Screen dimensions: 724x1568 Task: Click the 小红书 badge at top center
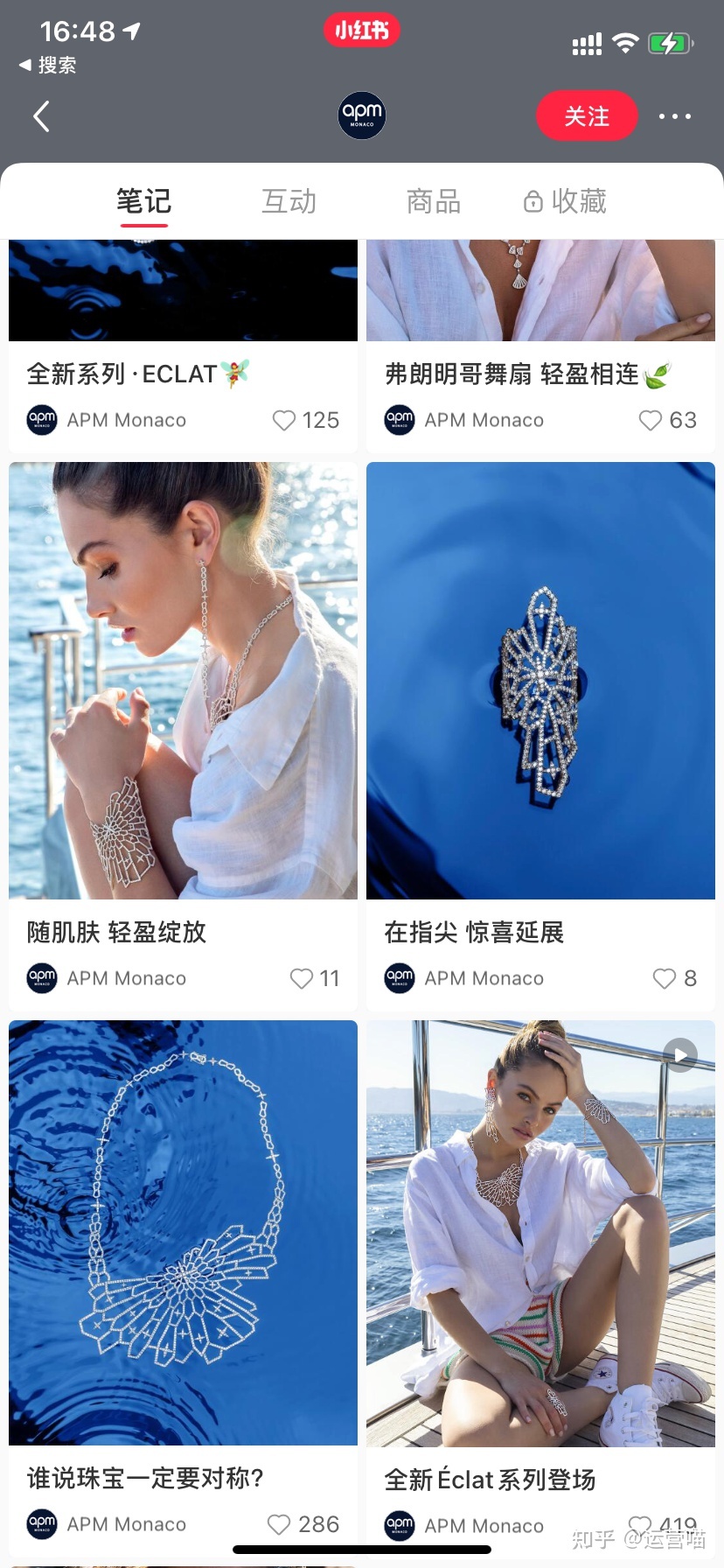pos(361,30)
